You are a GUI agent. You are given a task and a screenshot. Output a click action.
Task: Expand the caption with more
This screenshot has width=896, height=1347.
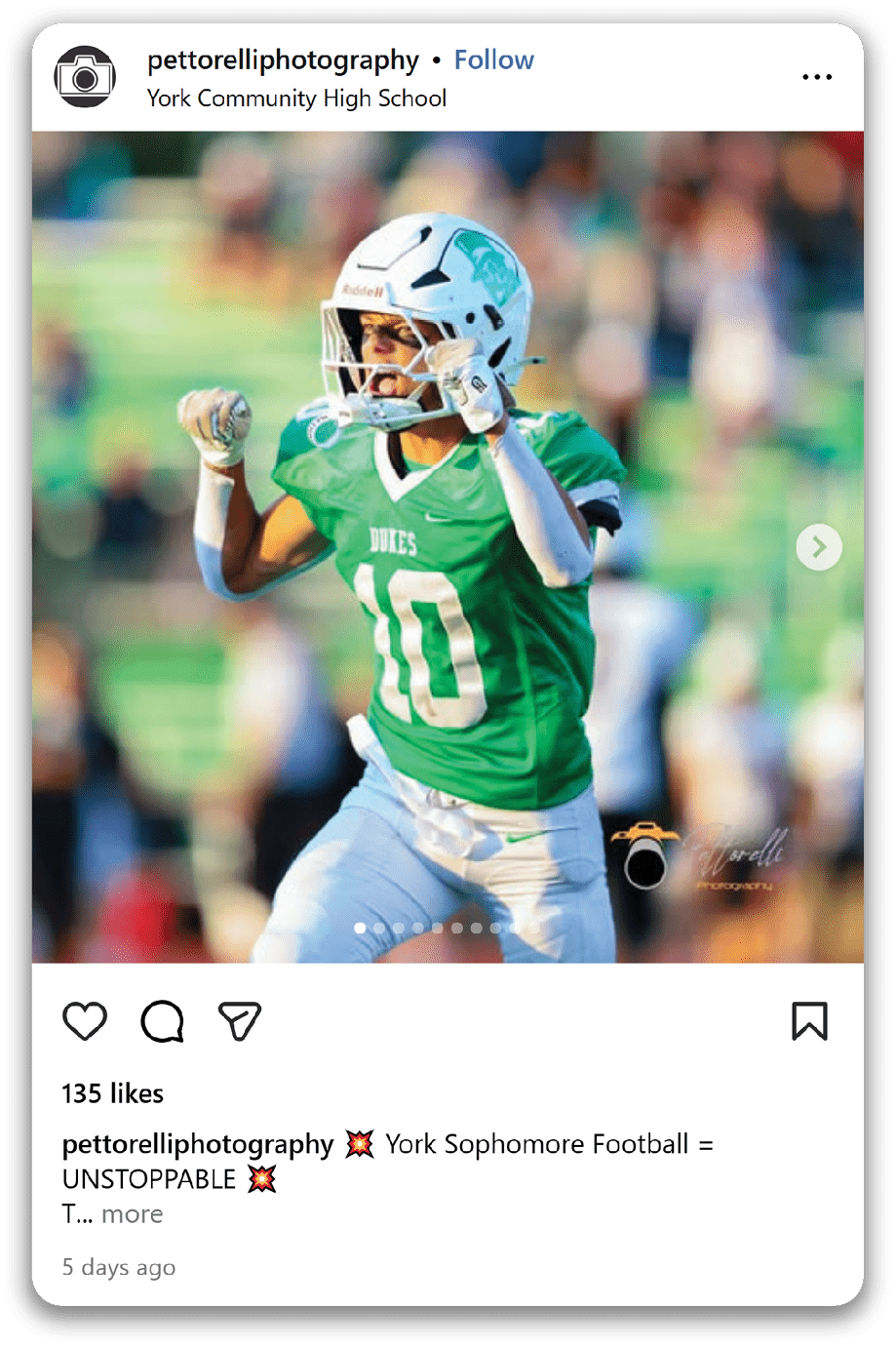[x=132, y=1214]
